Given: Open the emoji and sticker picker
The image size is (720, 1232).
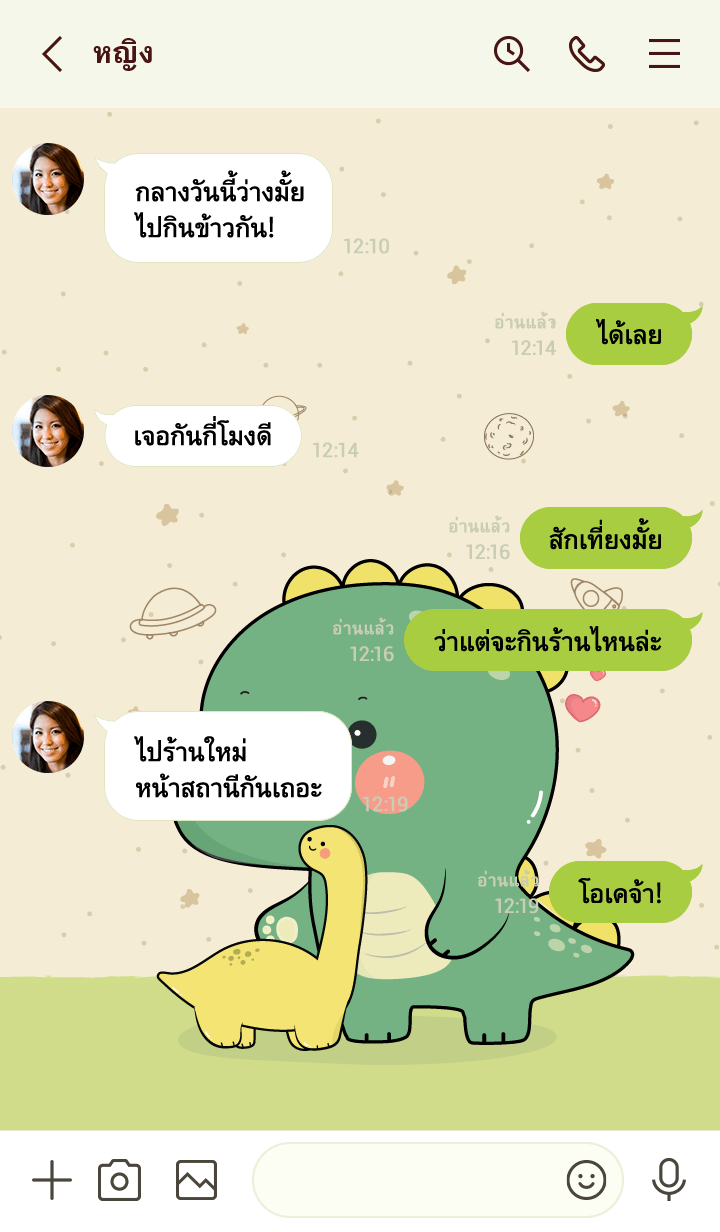Looking at the screenshot, I should click(x=587, y=1181).
